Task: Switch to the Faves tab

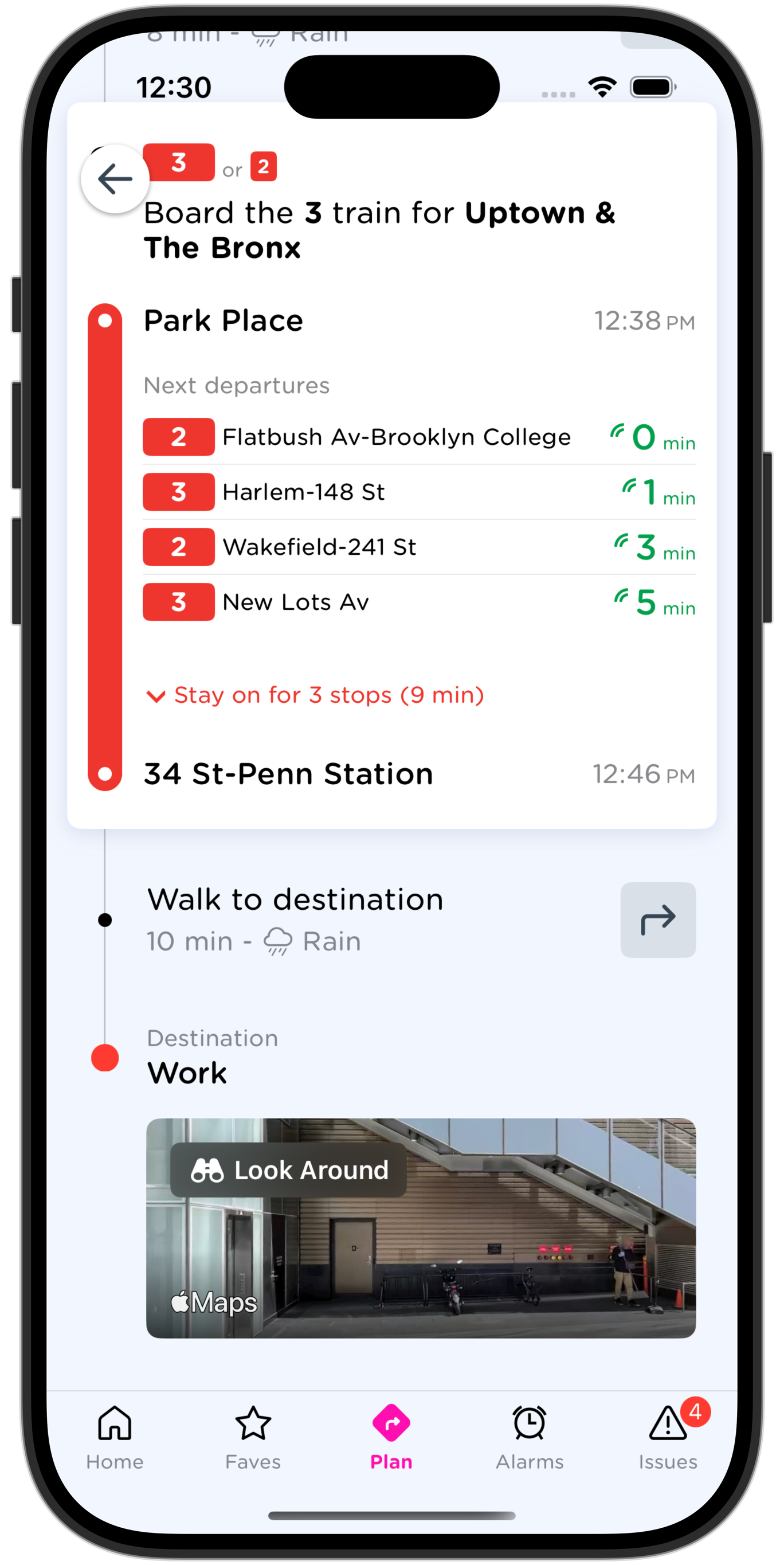Action: tap(253, 1437)
